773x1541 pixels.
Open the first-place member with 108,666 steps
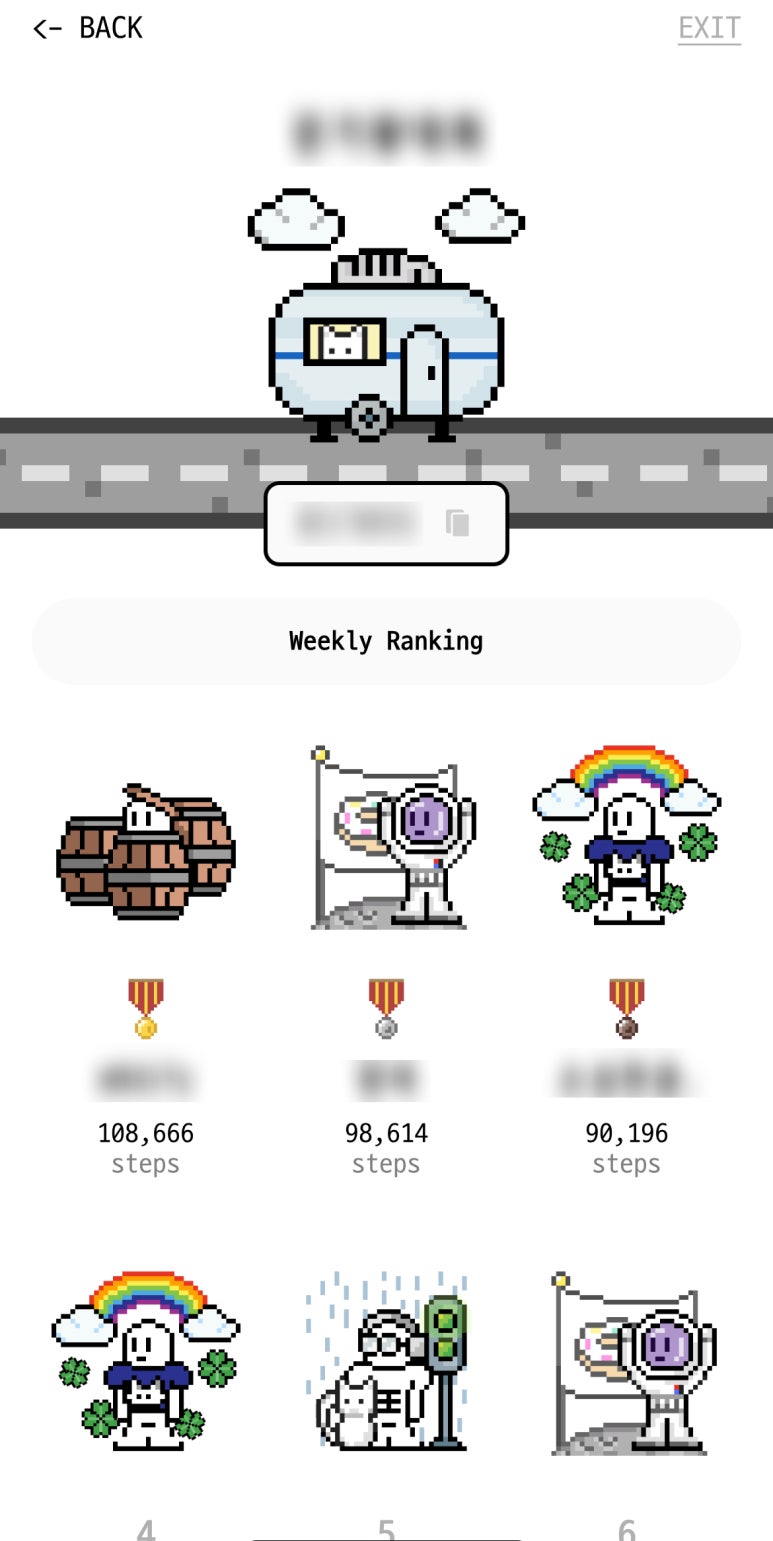pos(146,851)
